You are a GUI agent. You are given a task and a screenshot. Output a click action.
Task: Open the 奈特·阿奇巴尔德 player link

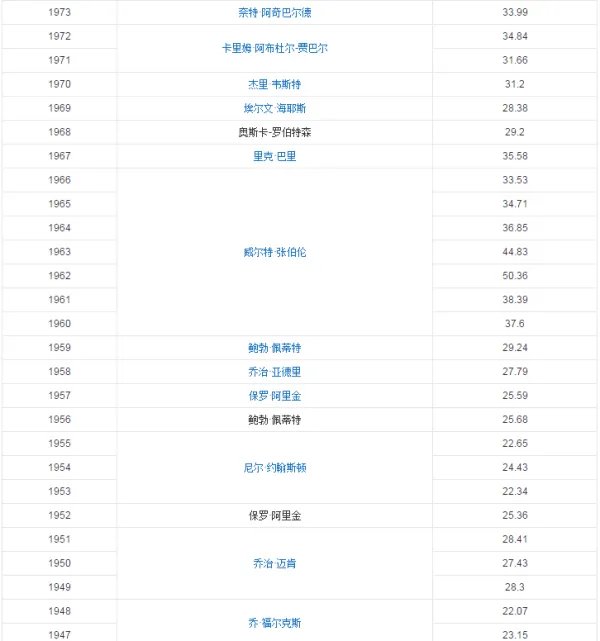[x=274, y=12]
